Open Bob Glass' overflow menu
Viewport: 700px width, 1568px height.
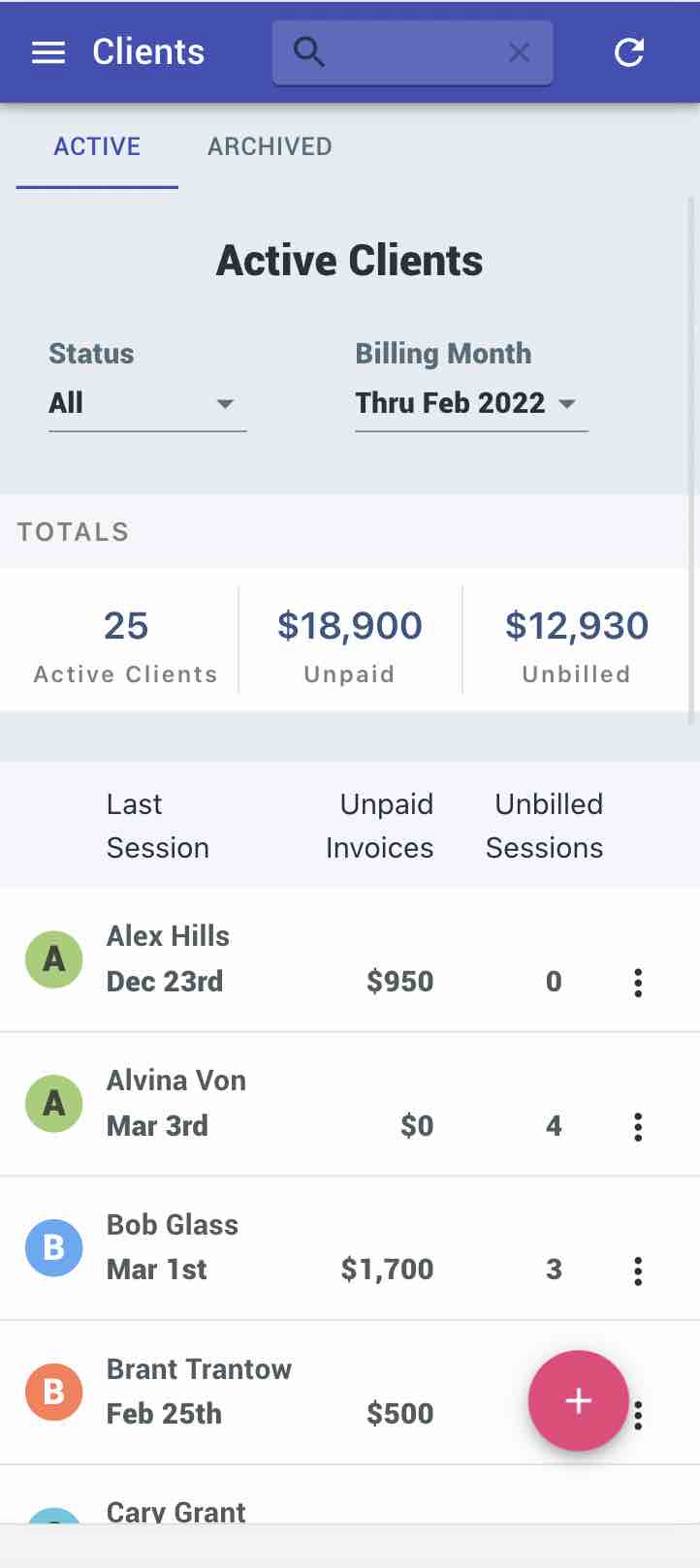[x=638, y=1270]
